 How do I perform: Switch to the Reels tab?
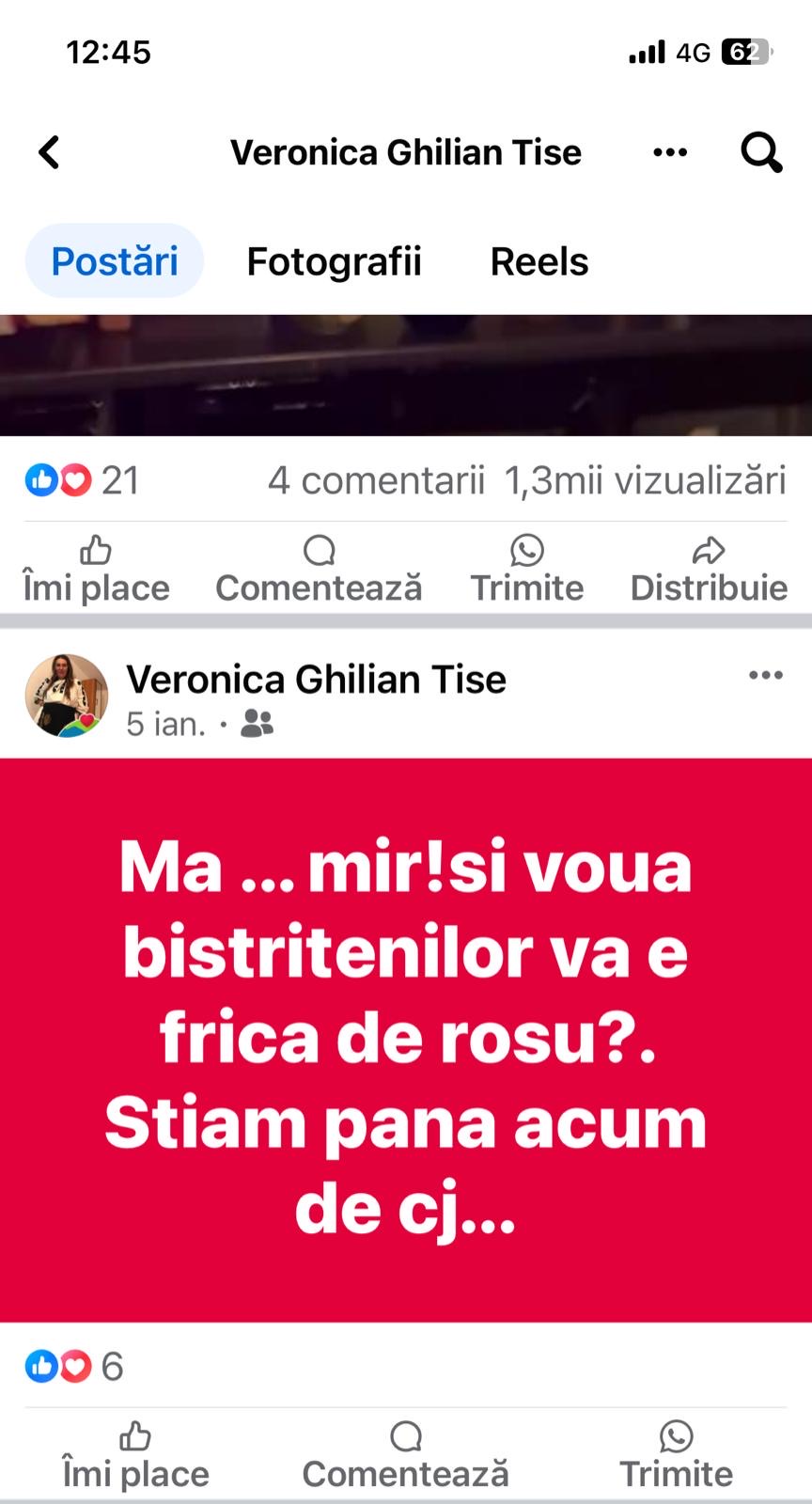(x=539, y=261)
